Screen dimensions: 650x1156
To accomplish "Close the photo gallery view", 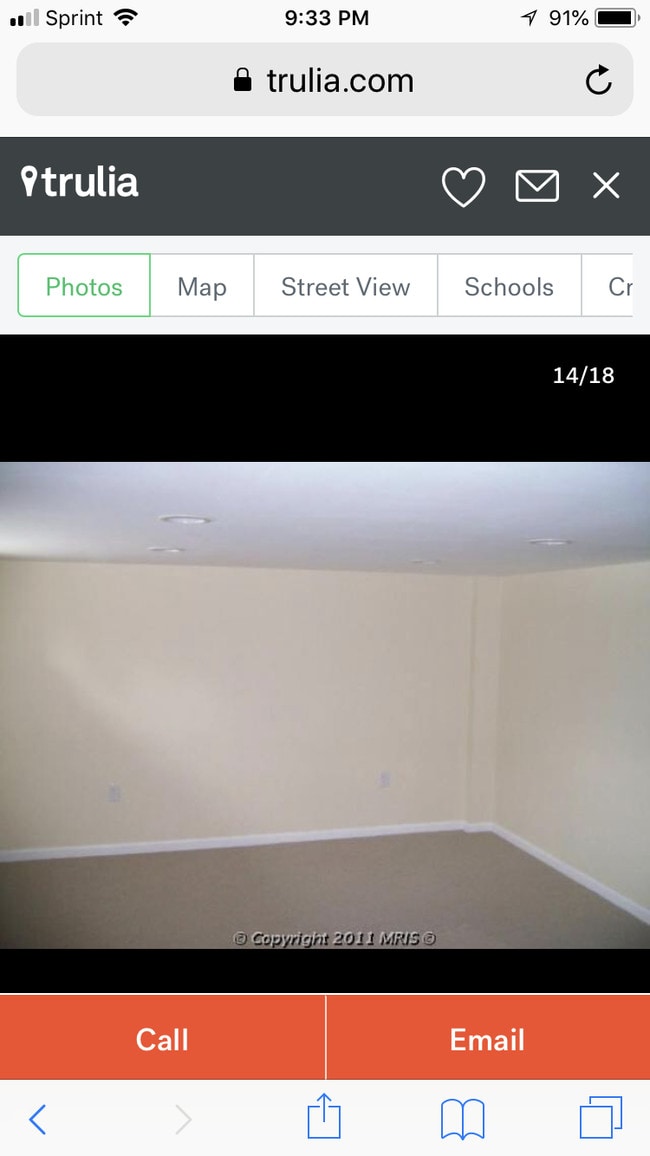I will pyautogui.click(x=606, y=186).
